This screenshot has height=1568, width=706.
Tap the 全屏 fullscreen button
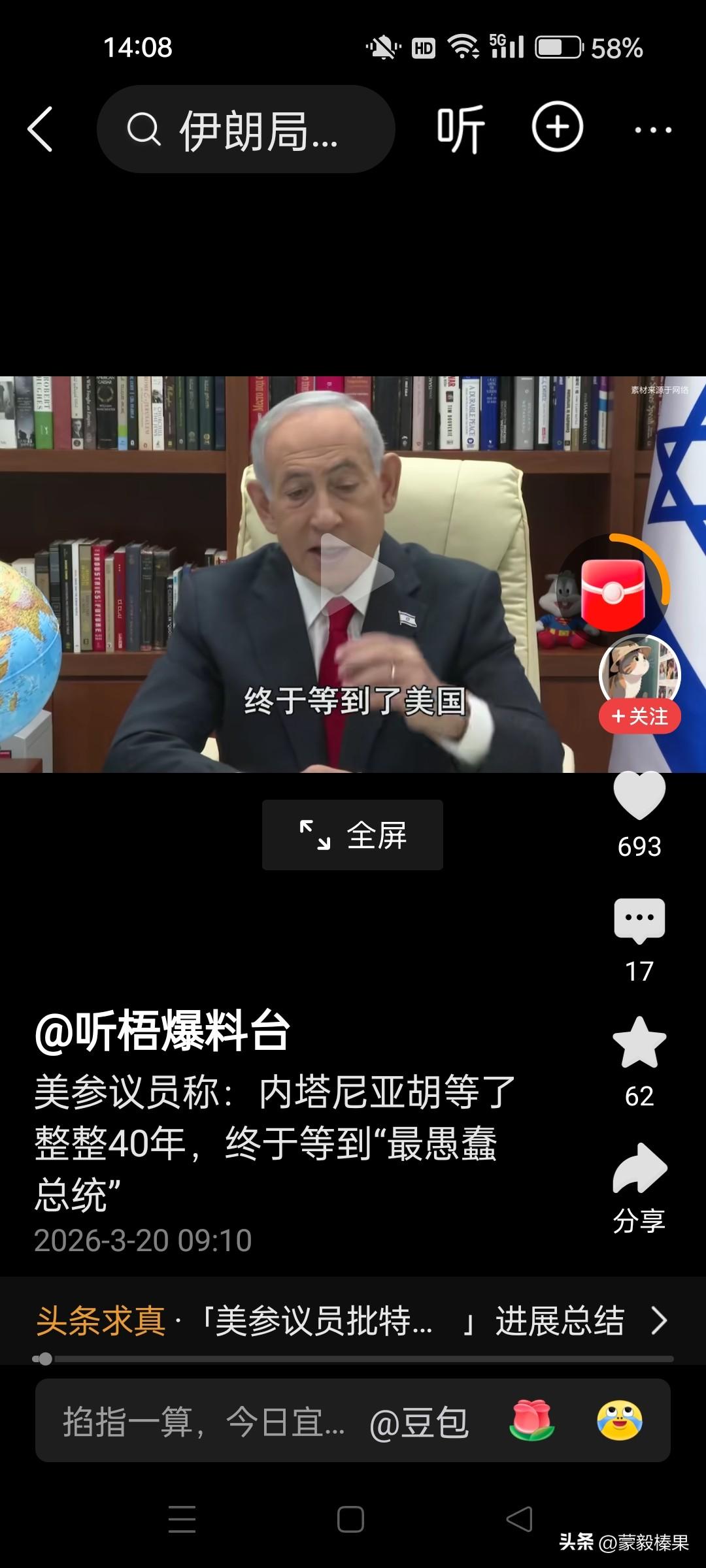(x=353, y=834)
